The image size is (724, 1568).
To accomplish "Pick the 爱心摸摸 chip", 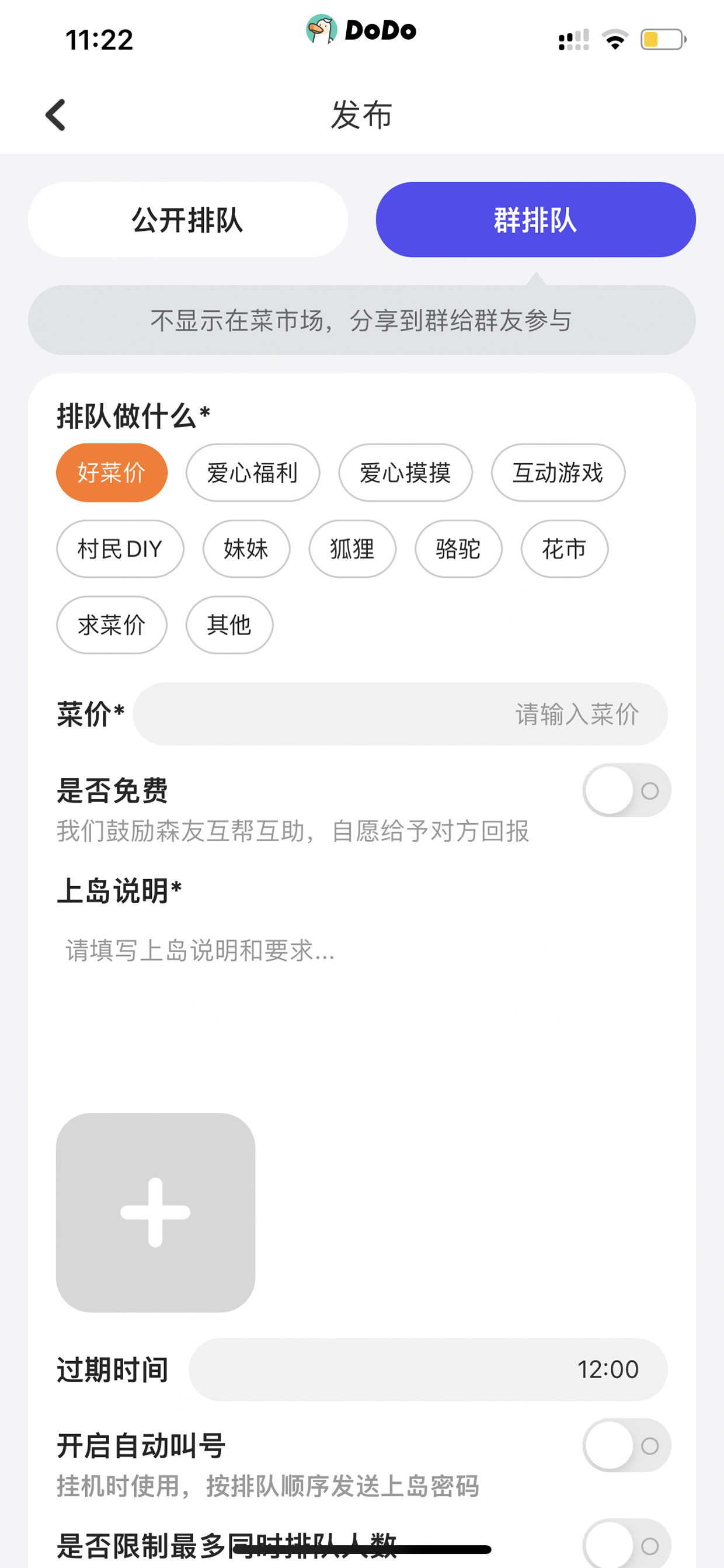I will (x=405, y=473).
